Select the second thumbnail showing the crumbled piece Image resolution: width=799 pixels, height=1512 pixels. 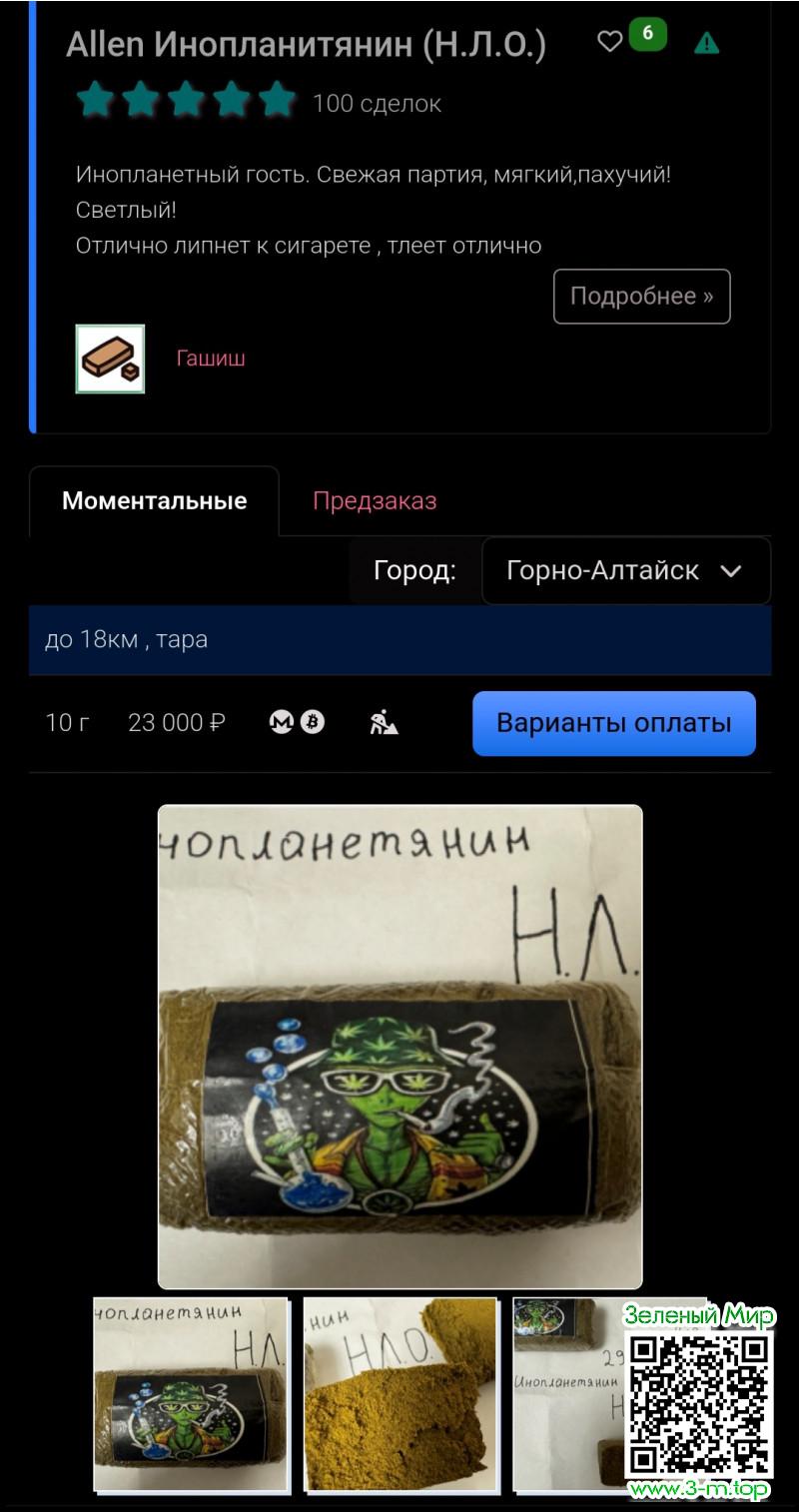tap(399, 1395)
